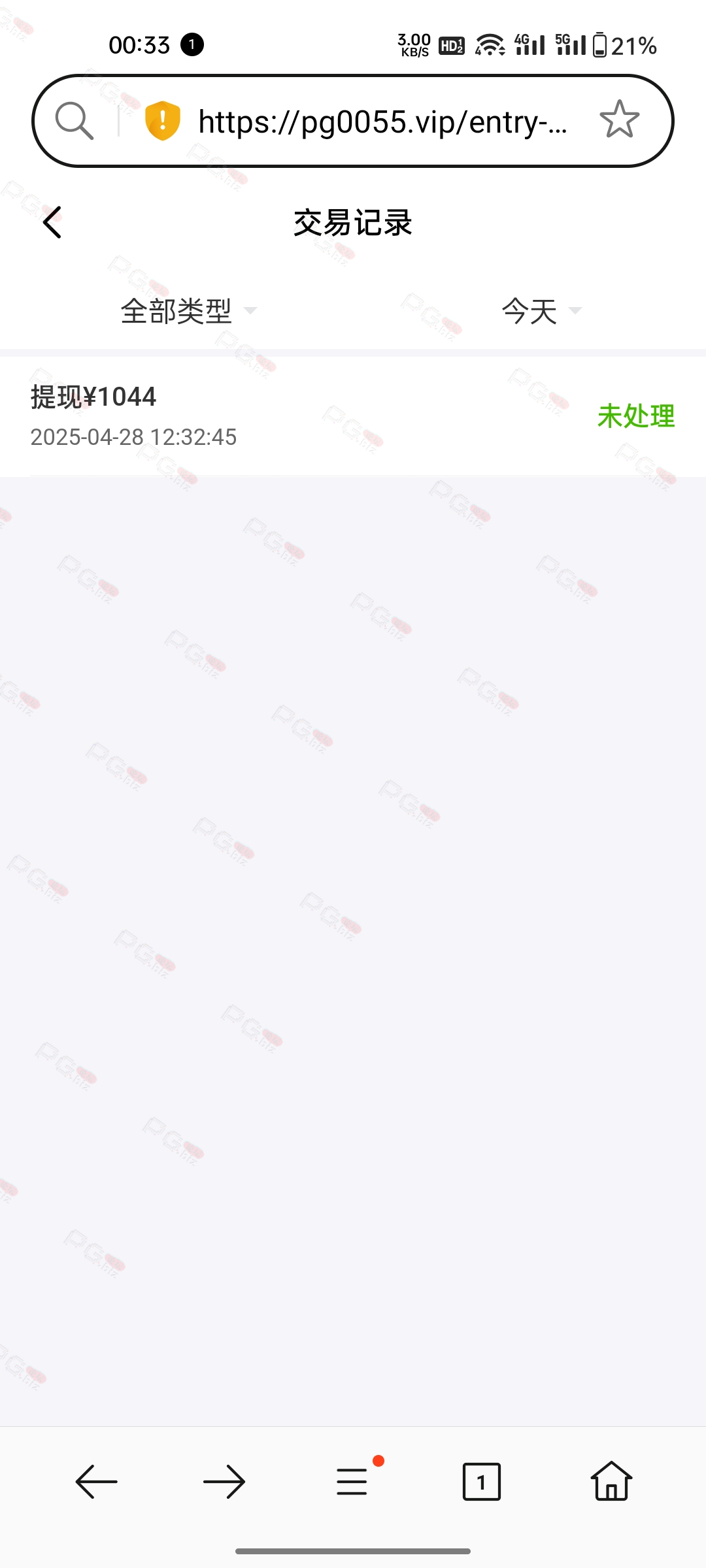
Task: View site security warning shield
Action: click(x=162, y=121)
